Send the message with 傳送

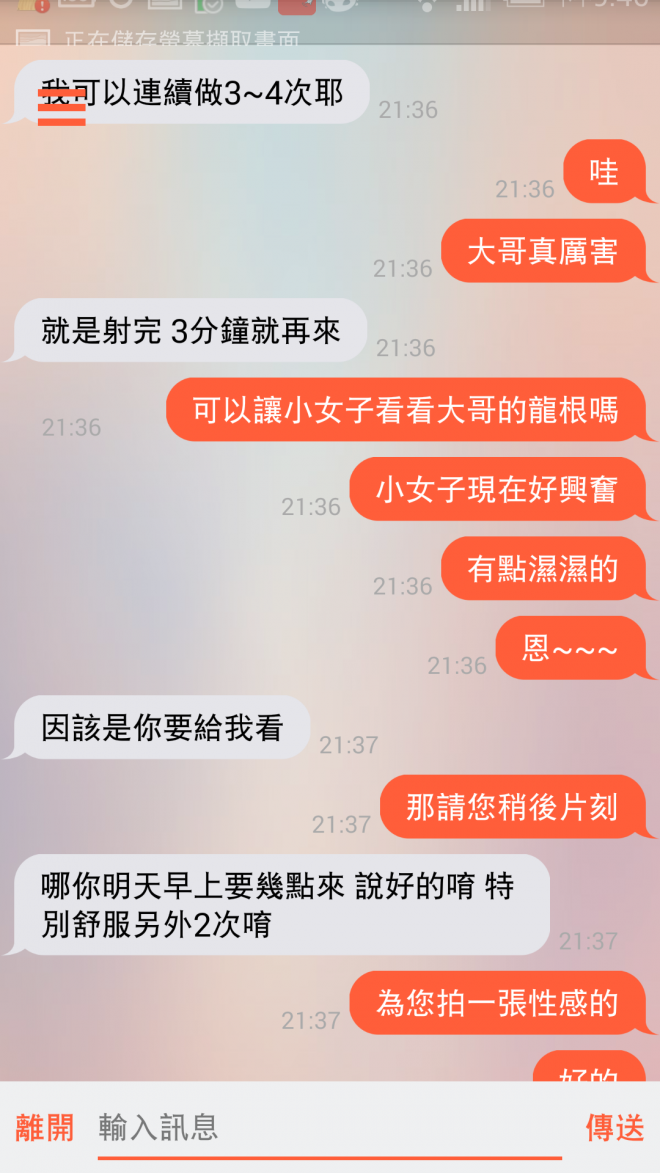(614, 1128)
